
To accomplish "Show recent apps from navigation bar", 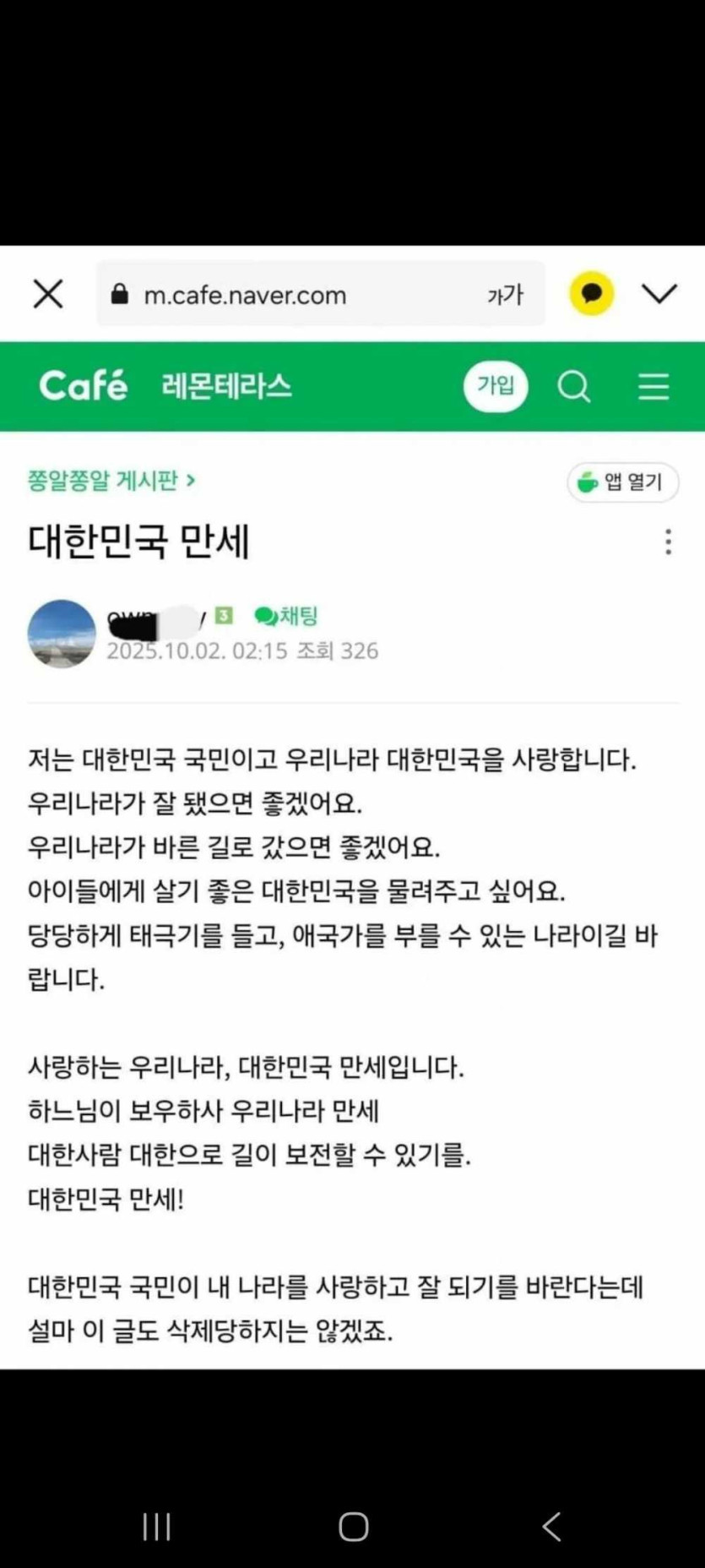I will click(157, 1526).
